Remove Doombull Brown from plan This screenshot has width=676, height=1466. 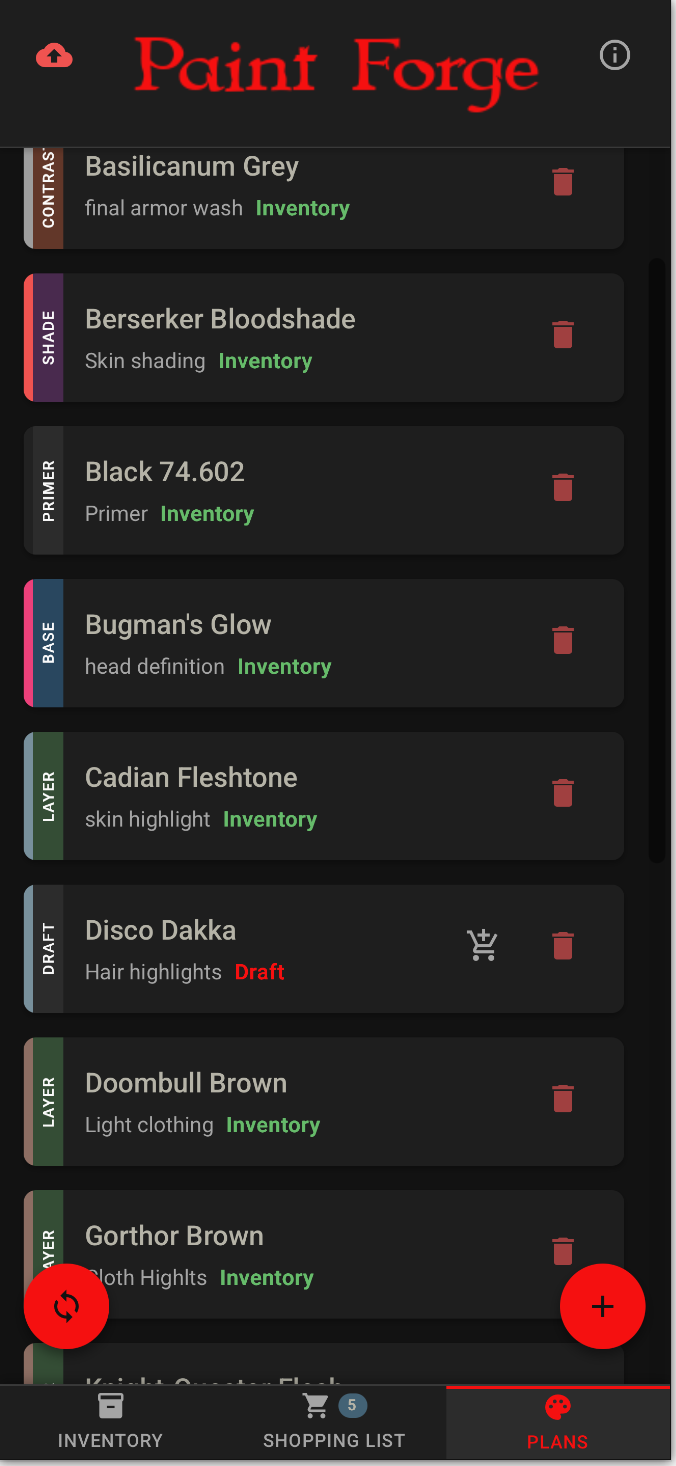tap(563, 1098)
